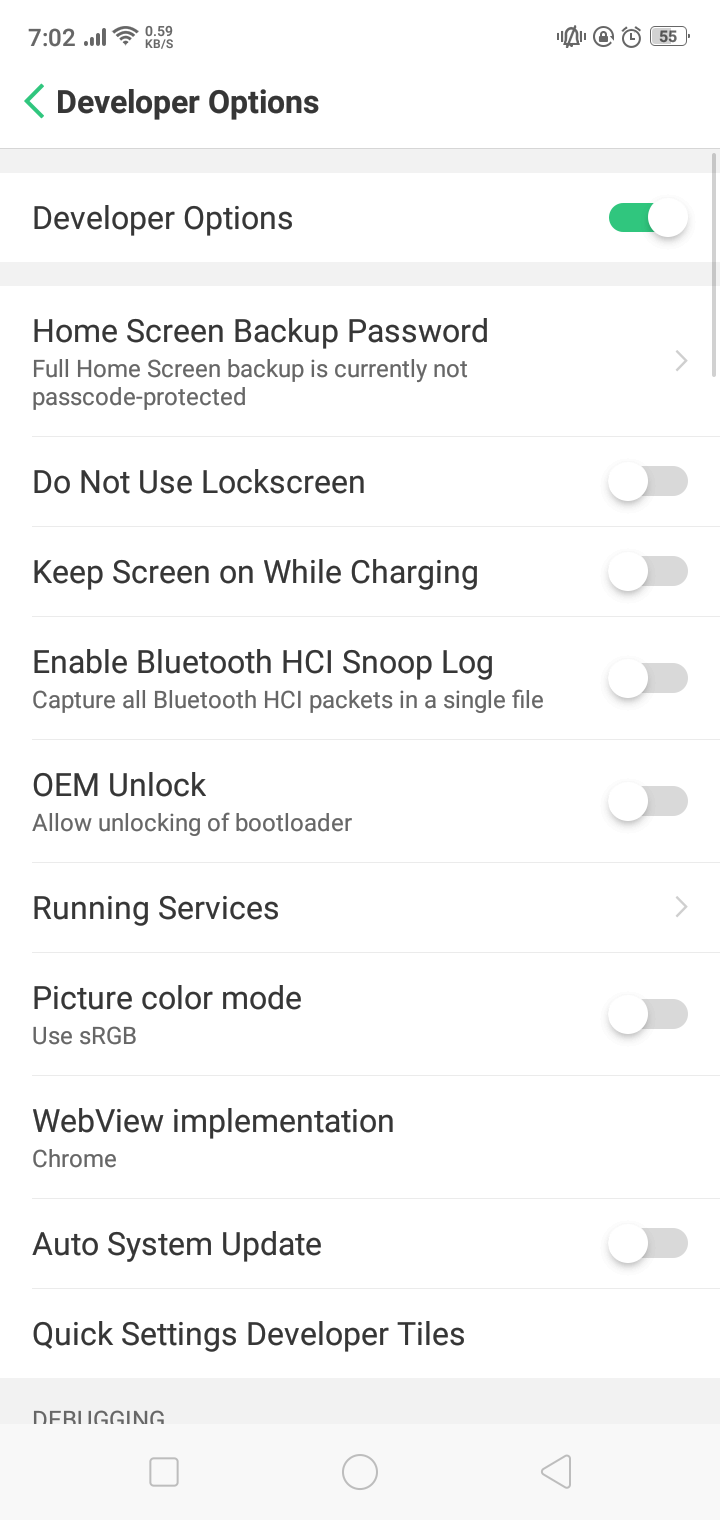Switch on Picture color mode sRGB
Image resolution: width=720 pixels, height=1520 pixels.
click(x=648, y=1015)
